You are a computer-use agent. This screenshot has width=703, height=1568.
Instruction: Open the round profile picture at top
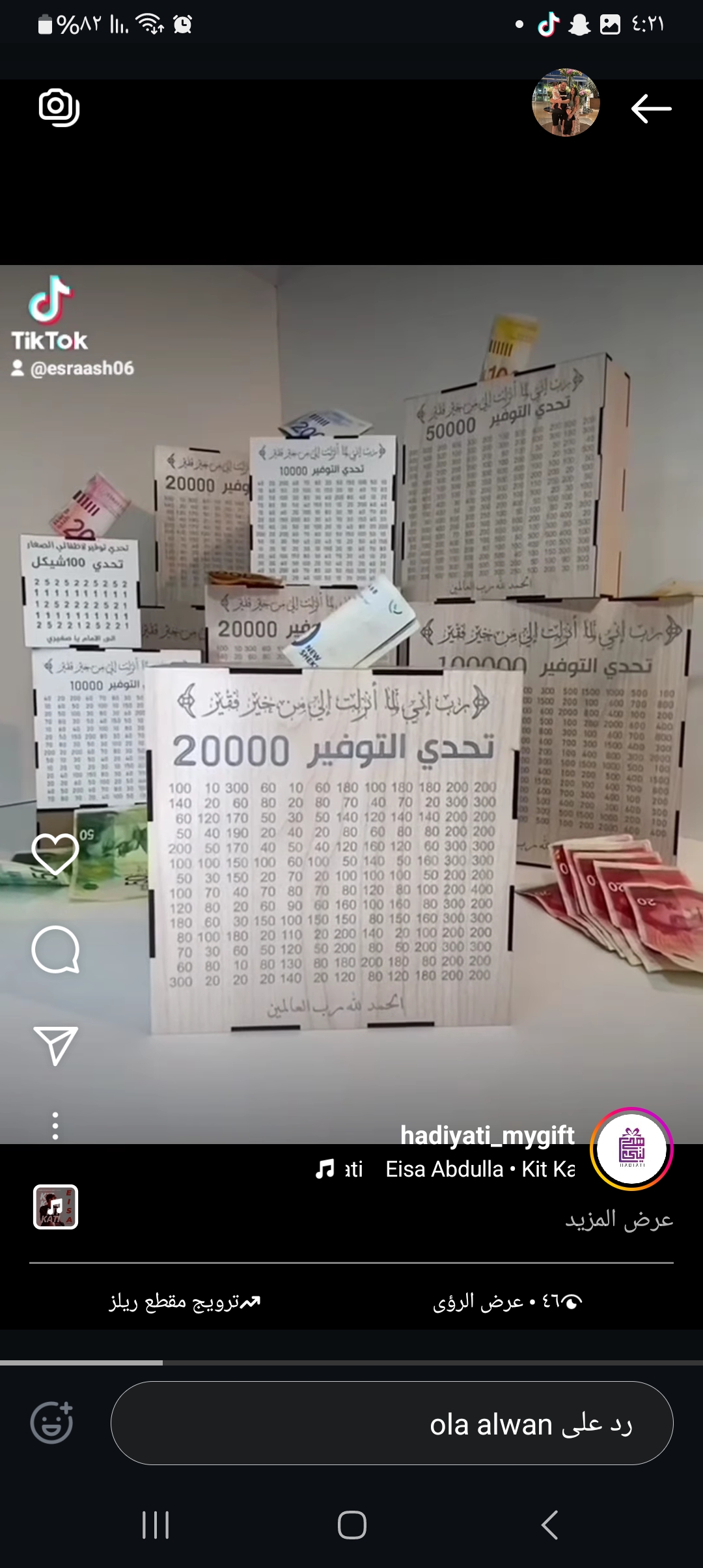coord(566,103)
